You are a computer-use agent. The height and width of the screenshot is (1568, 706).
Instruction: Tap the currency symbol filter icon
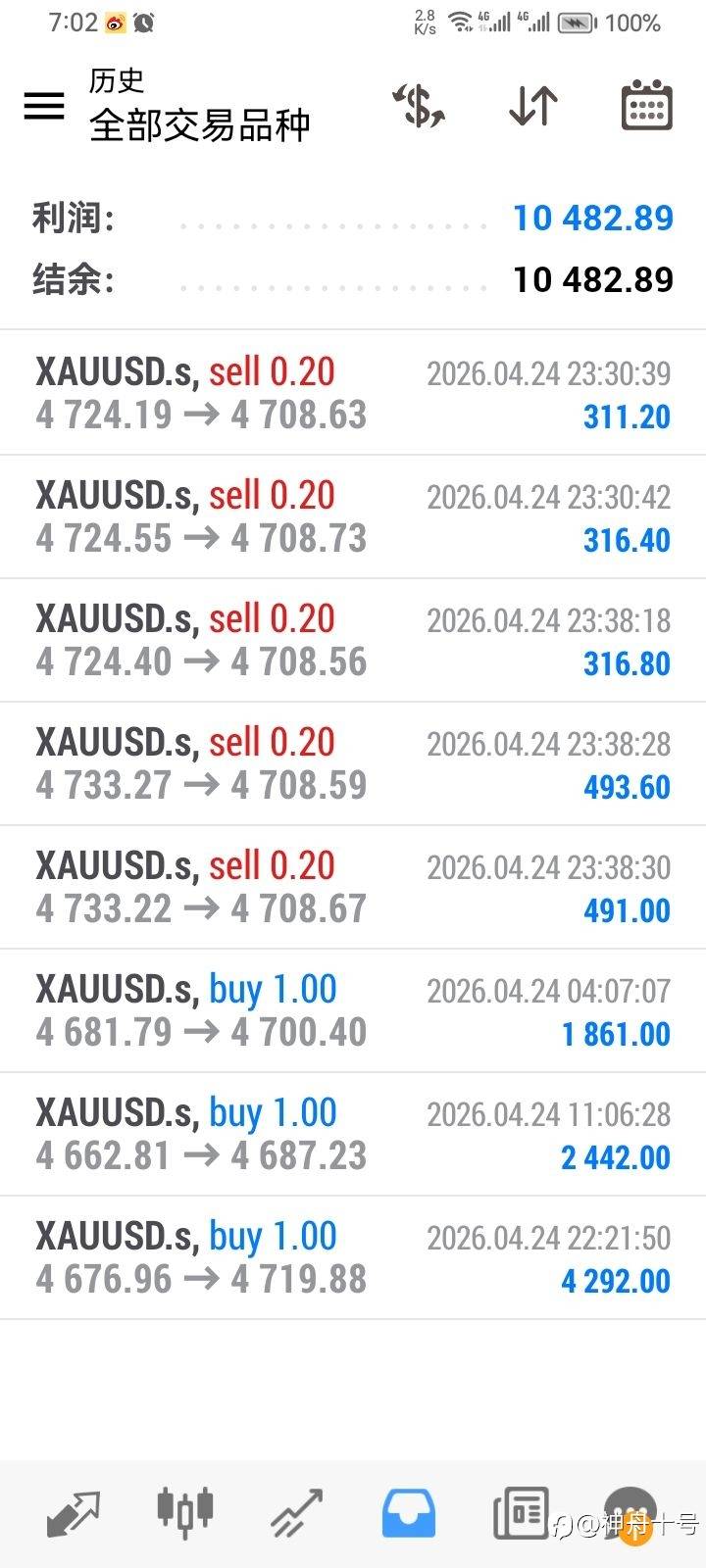[419, 106]
